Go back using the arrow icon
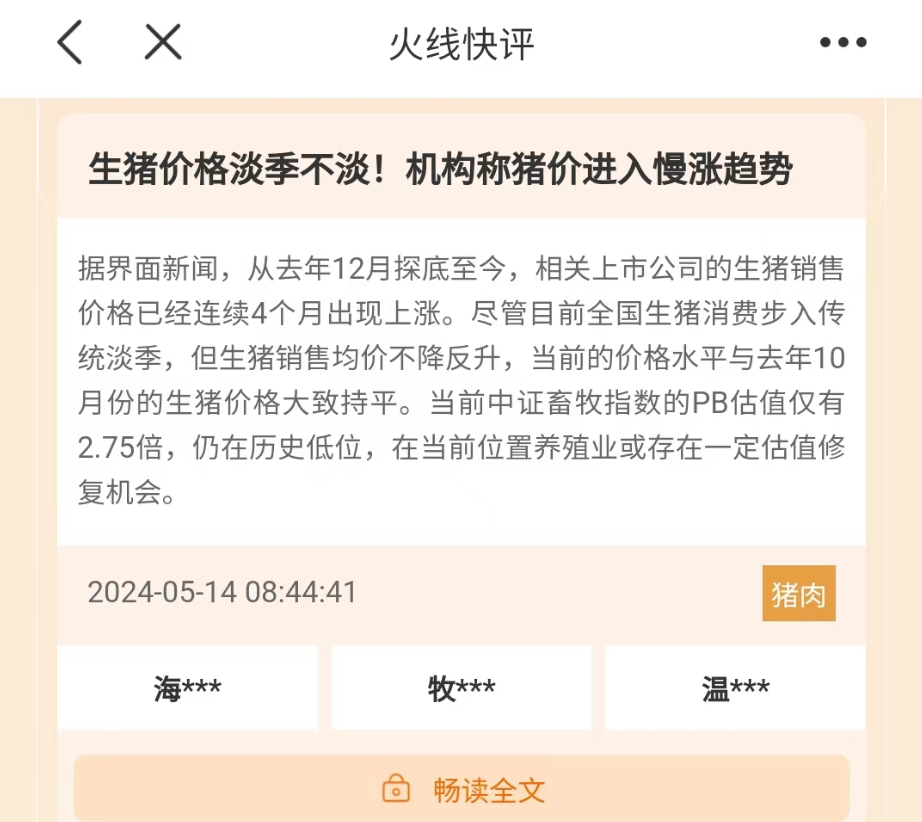 coord(69,43)
